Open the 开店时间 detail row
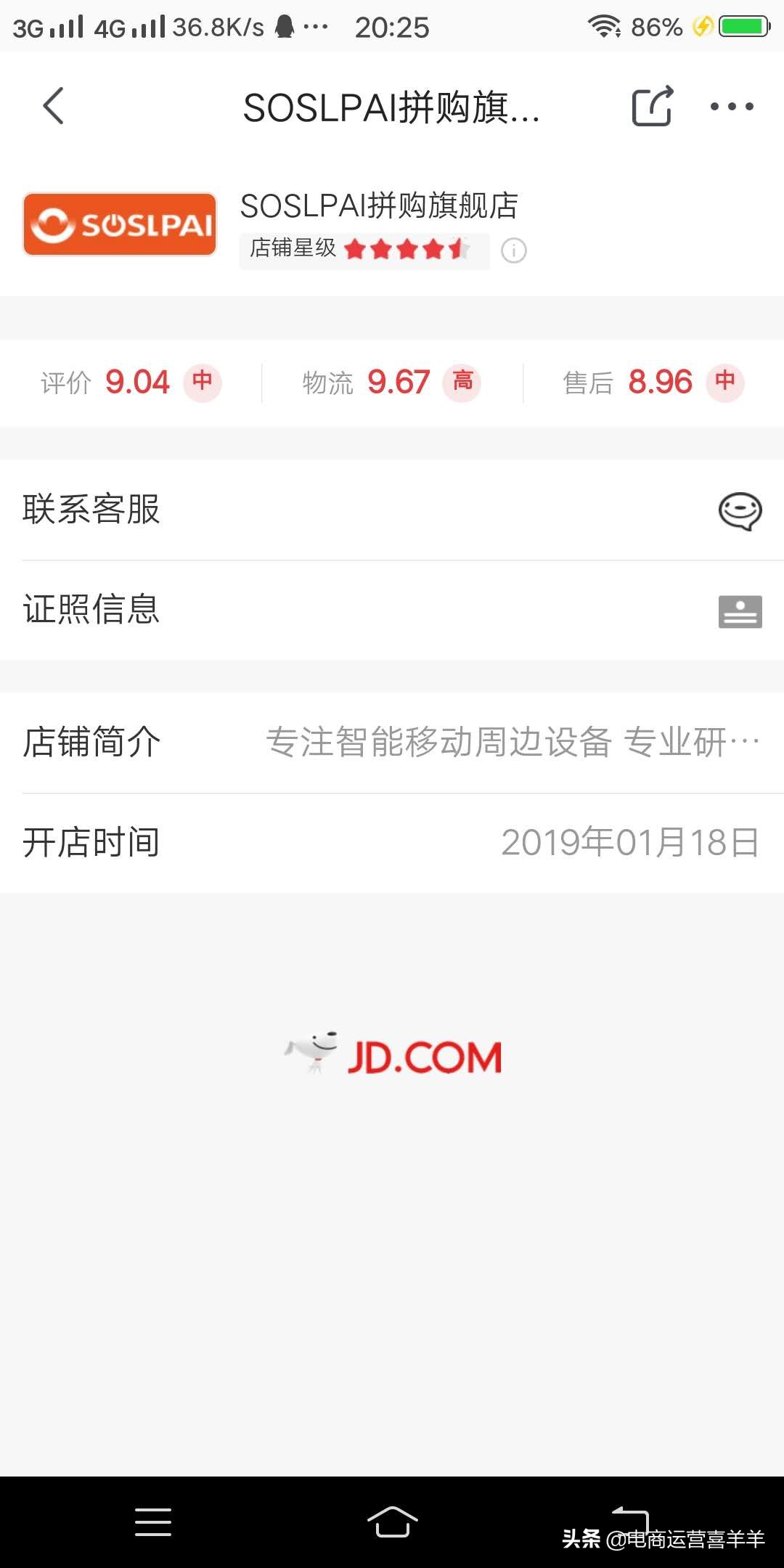This screenshot has width=784, height=1568. point(392,842)
